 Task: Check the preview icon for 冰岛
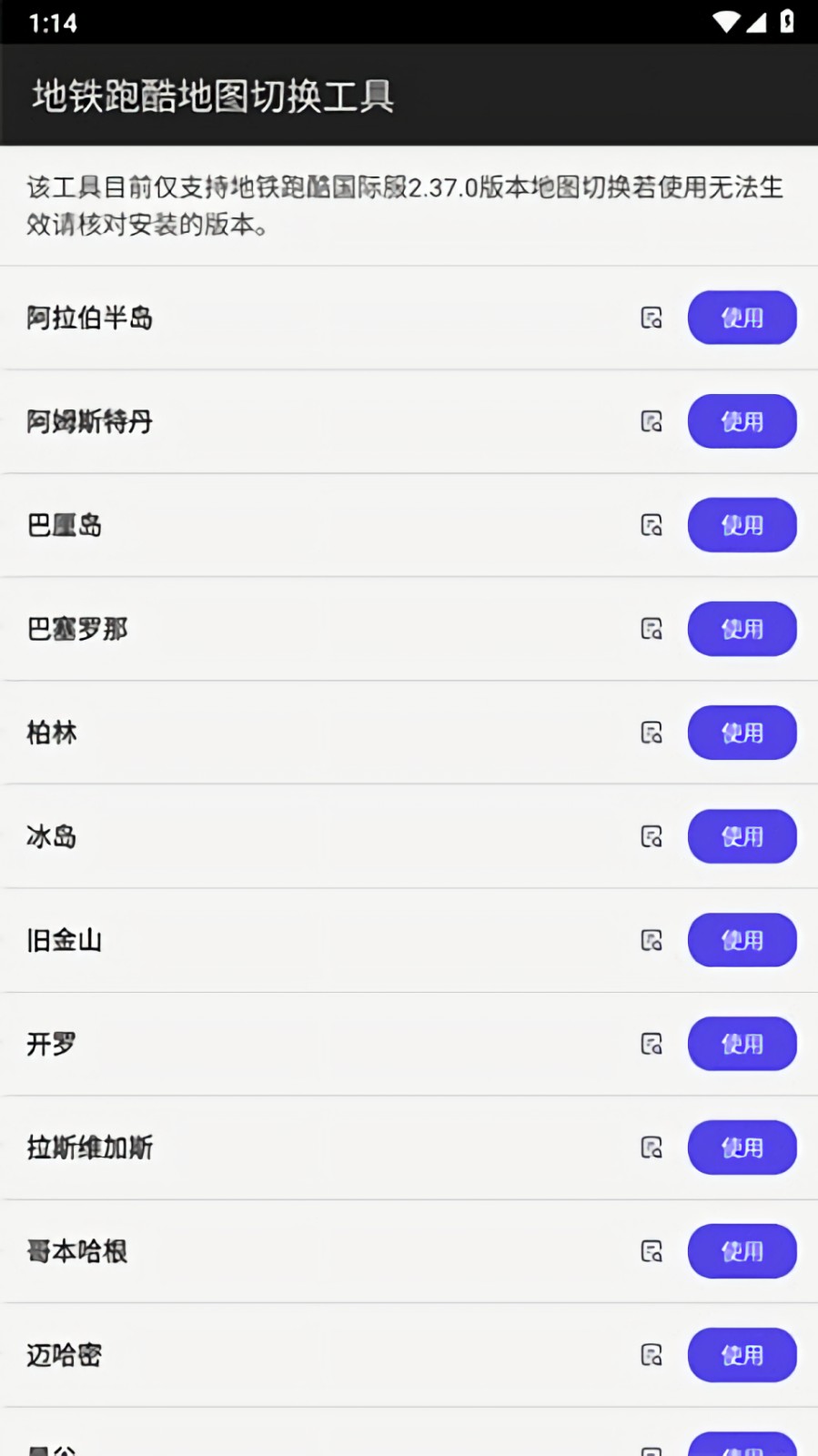pyautogui.click(x=651, y=836)
